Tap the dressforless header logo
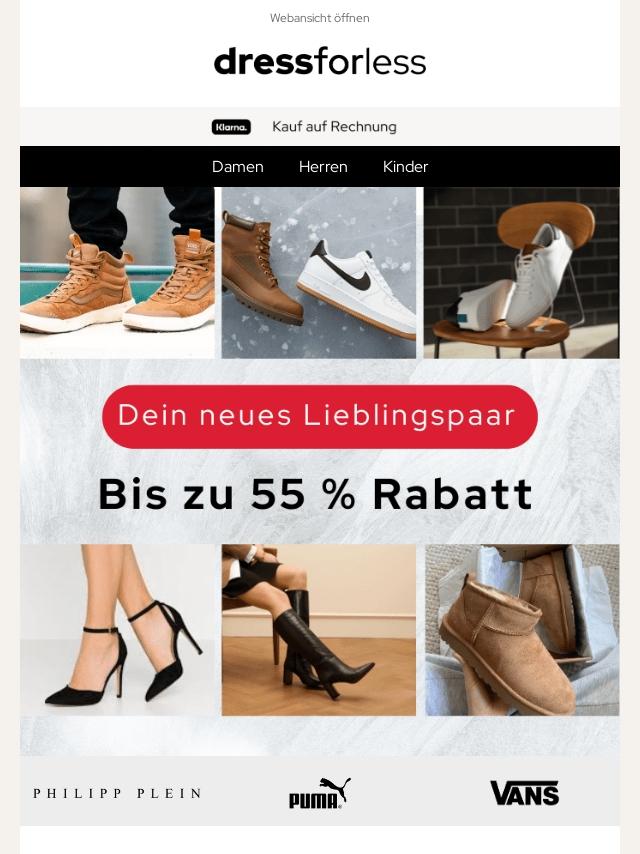The width and height of the screenshot is (640, 854). point(320,62)
